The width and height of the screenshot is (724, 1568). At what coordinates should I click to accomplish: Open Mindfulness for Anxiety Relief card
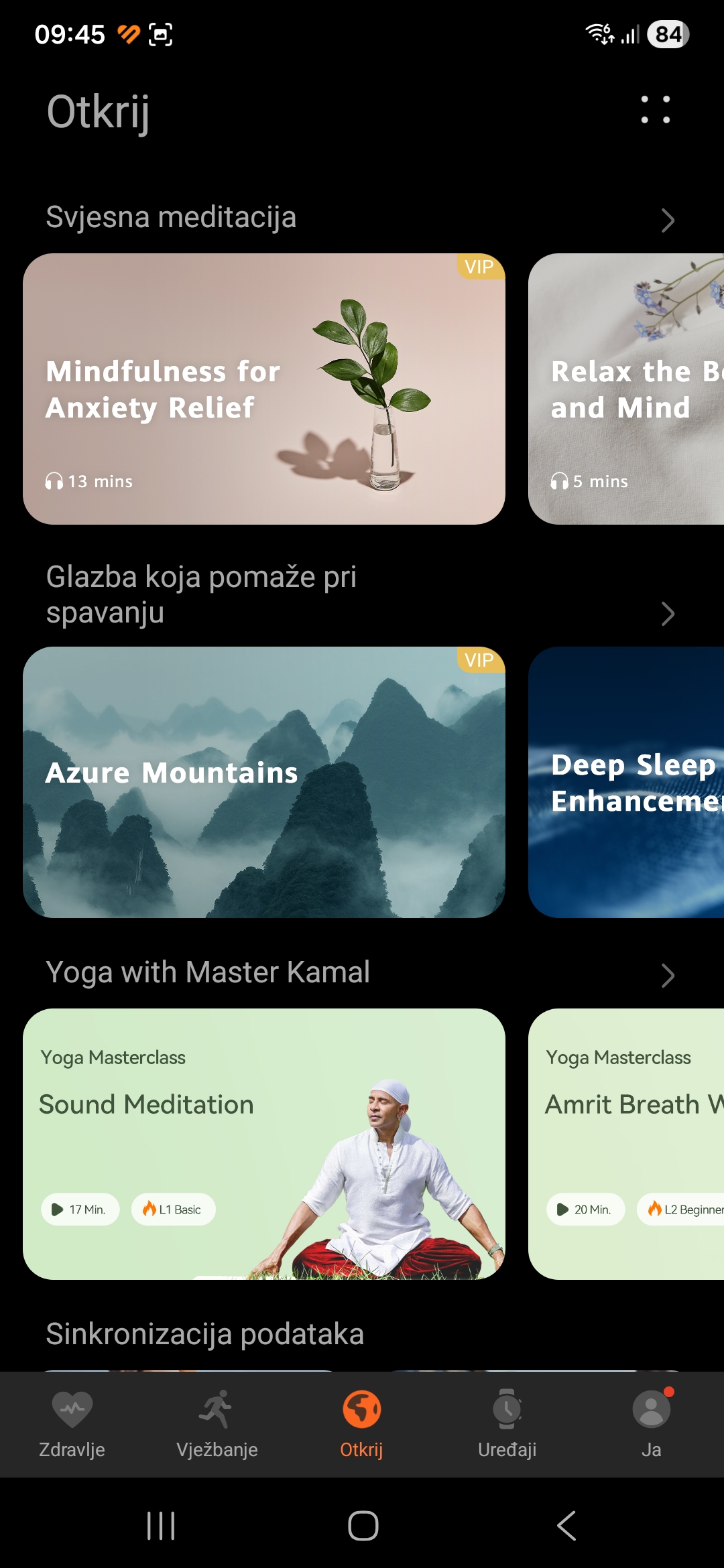[263, 389]
